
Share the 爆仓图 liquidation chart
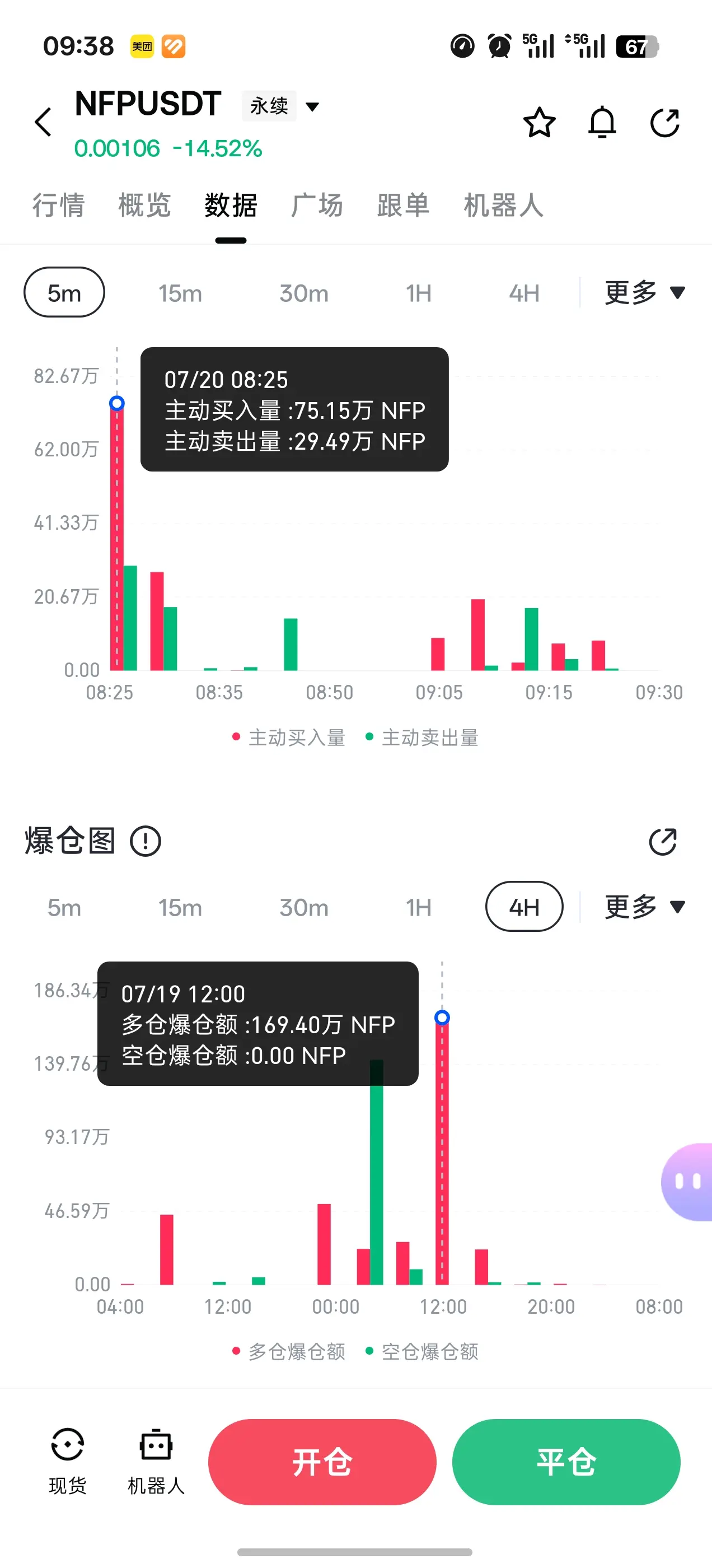[x=663, y=842]
